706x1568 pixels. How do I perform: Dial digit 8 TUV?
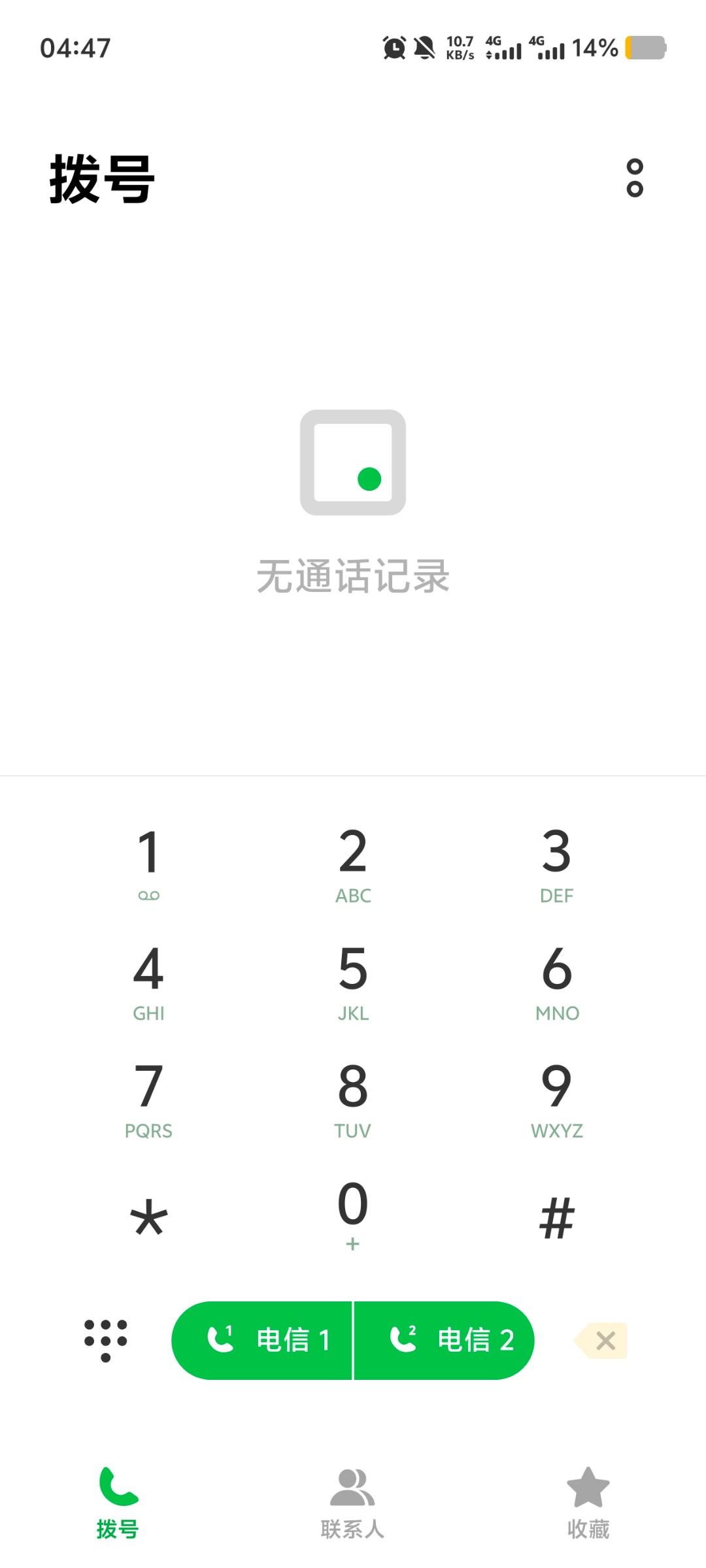pyautogui.click(x=353, y=1099)
